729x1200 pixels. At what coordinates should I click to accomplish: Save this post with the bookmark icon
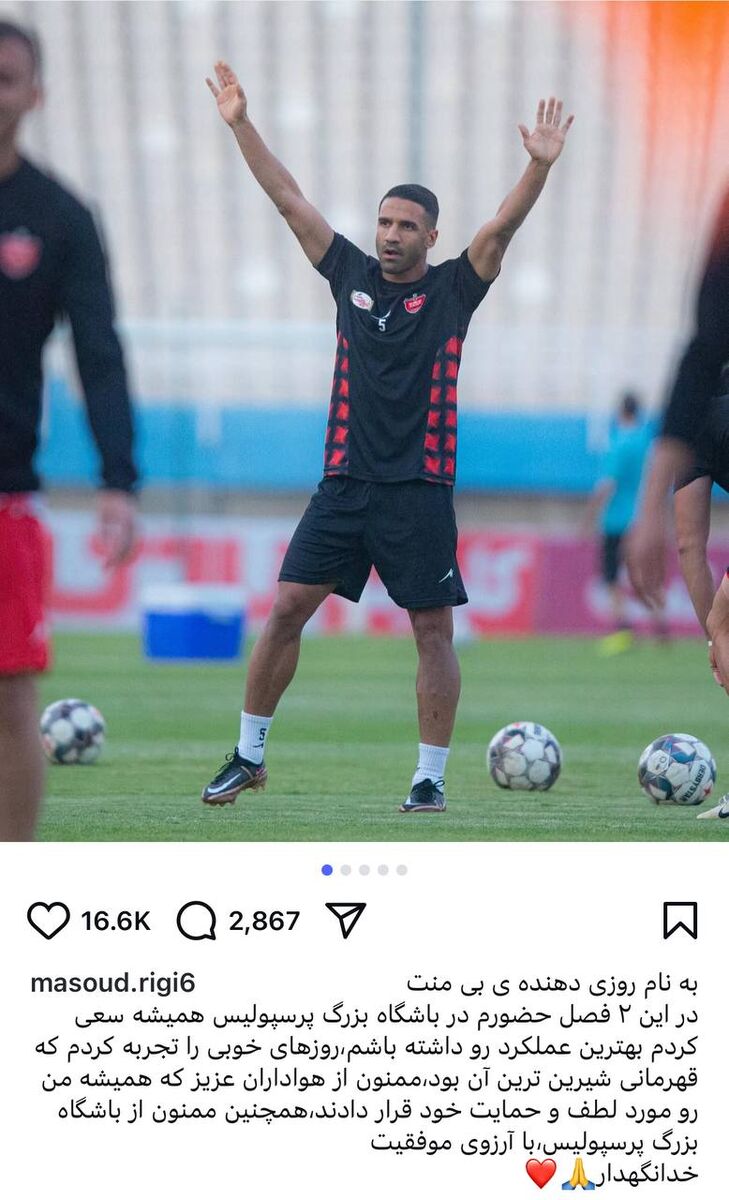click(680, 920)
